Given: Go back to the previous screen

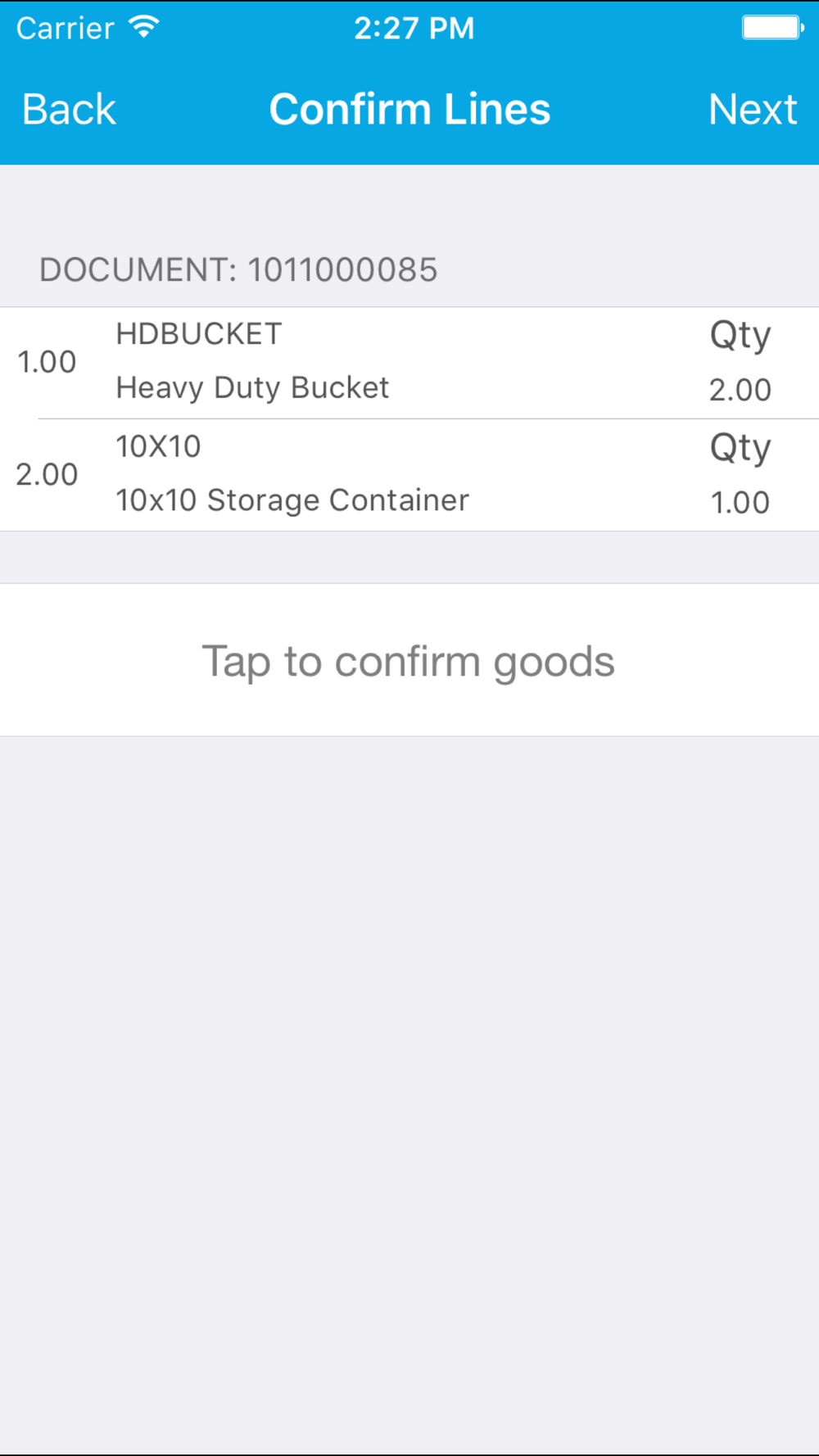Looking at the screenshot, I should [x=69, y=110].
